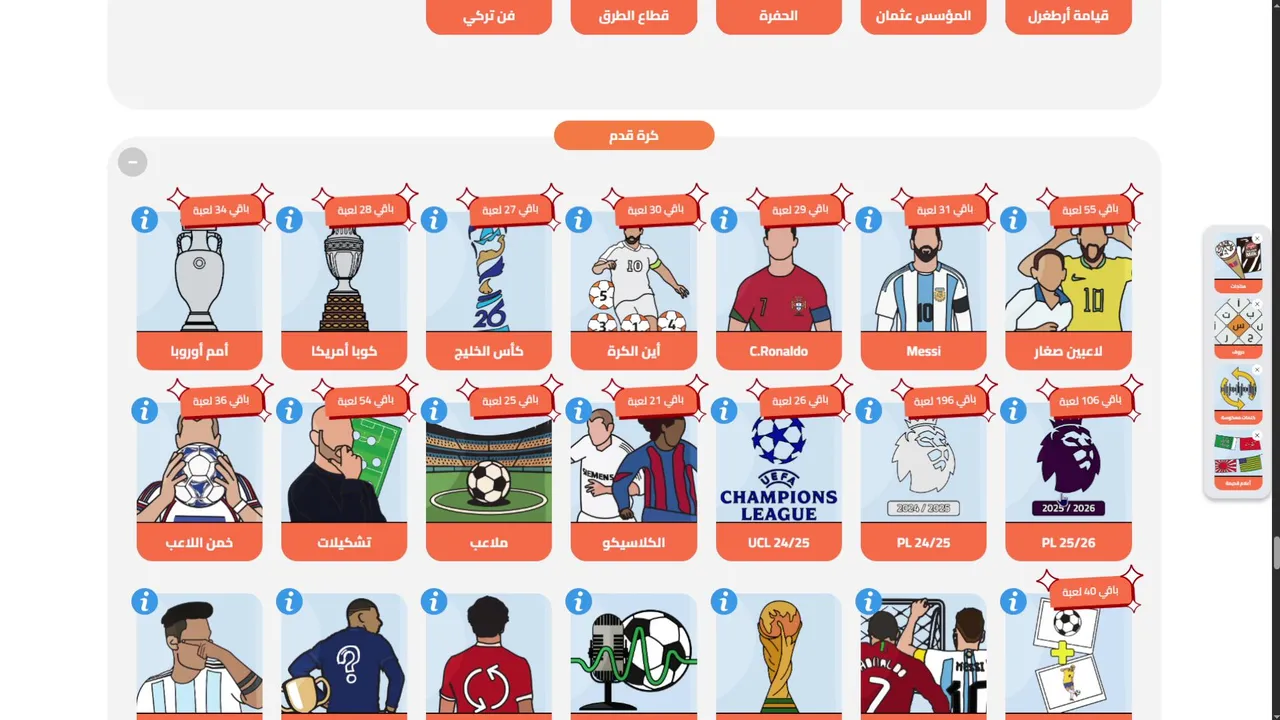Choose the المؤسس عثمان category button
The image size is (1280, 720).
(923, 16)
